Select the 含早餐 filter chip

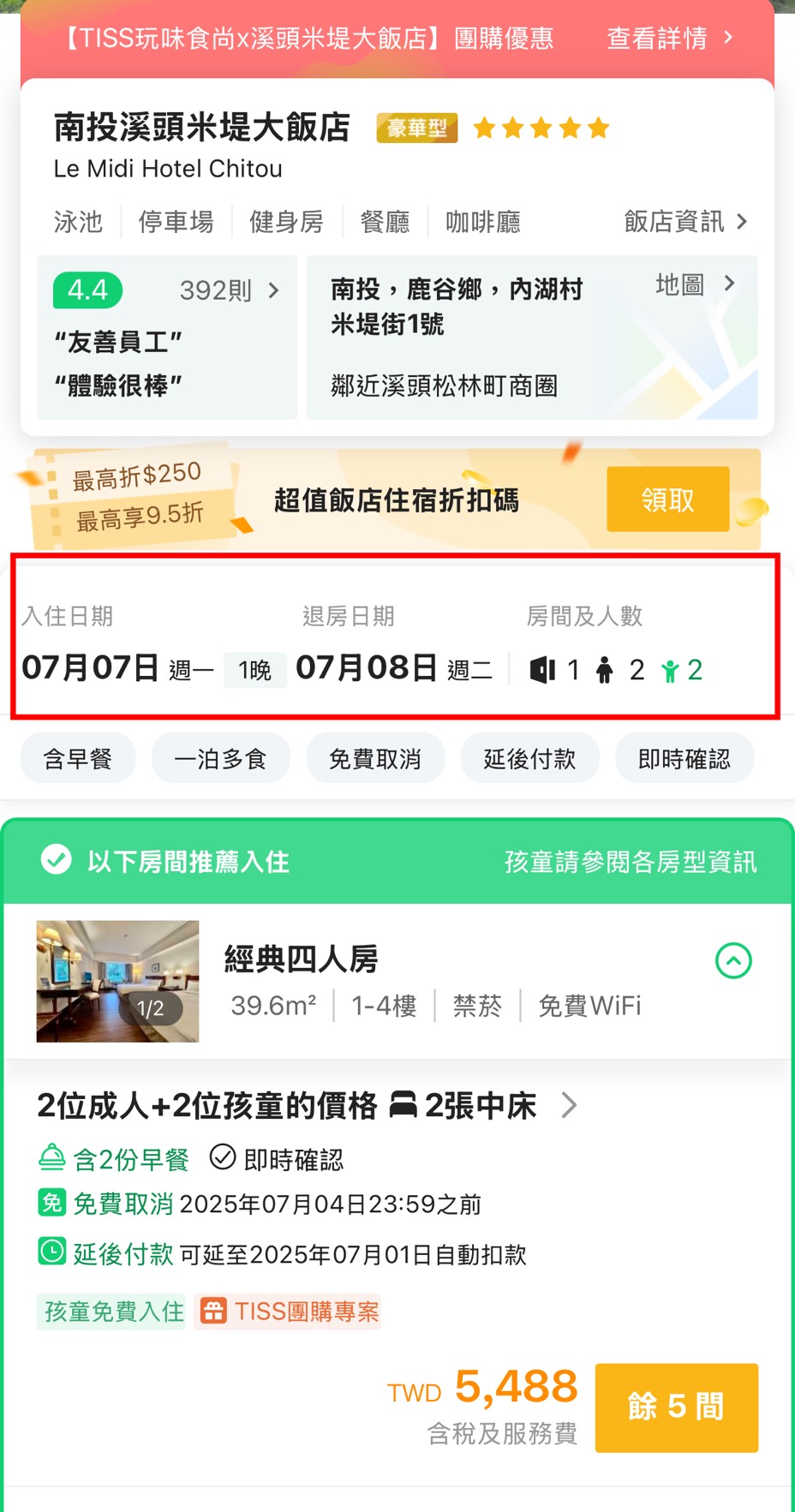[x=78, y=759]
